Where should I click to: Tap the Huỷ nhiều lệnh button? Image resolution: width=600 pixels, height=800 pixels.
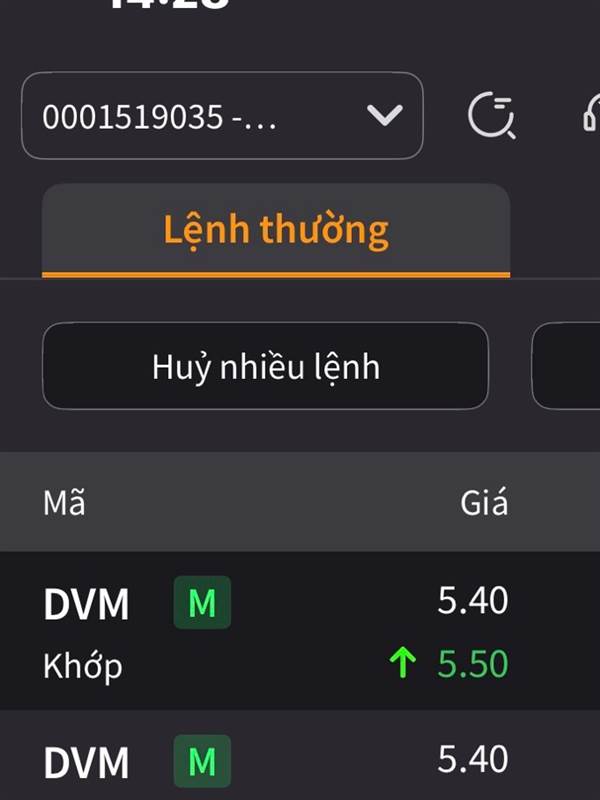[265, 366]
